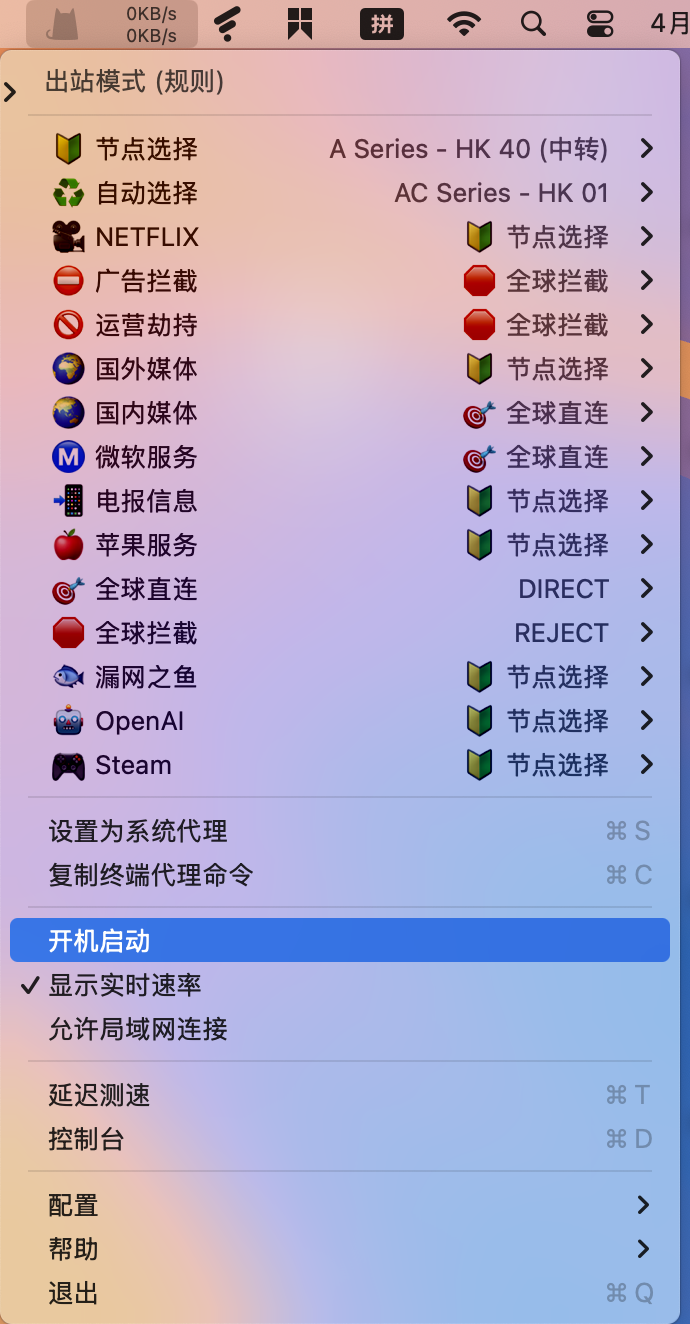The height and width of the screenshot is (1324, 690).
Task: Open 广告拦截 policy options
Action: pyautogui.click(x=339, y=281)
